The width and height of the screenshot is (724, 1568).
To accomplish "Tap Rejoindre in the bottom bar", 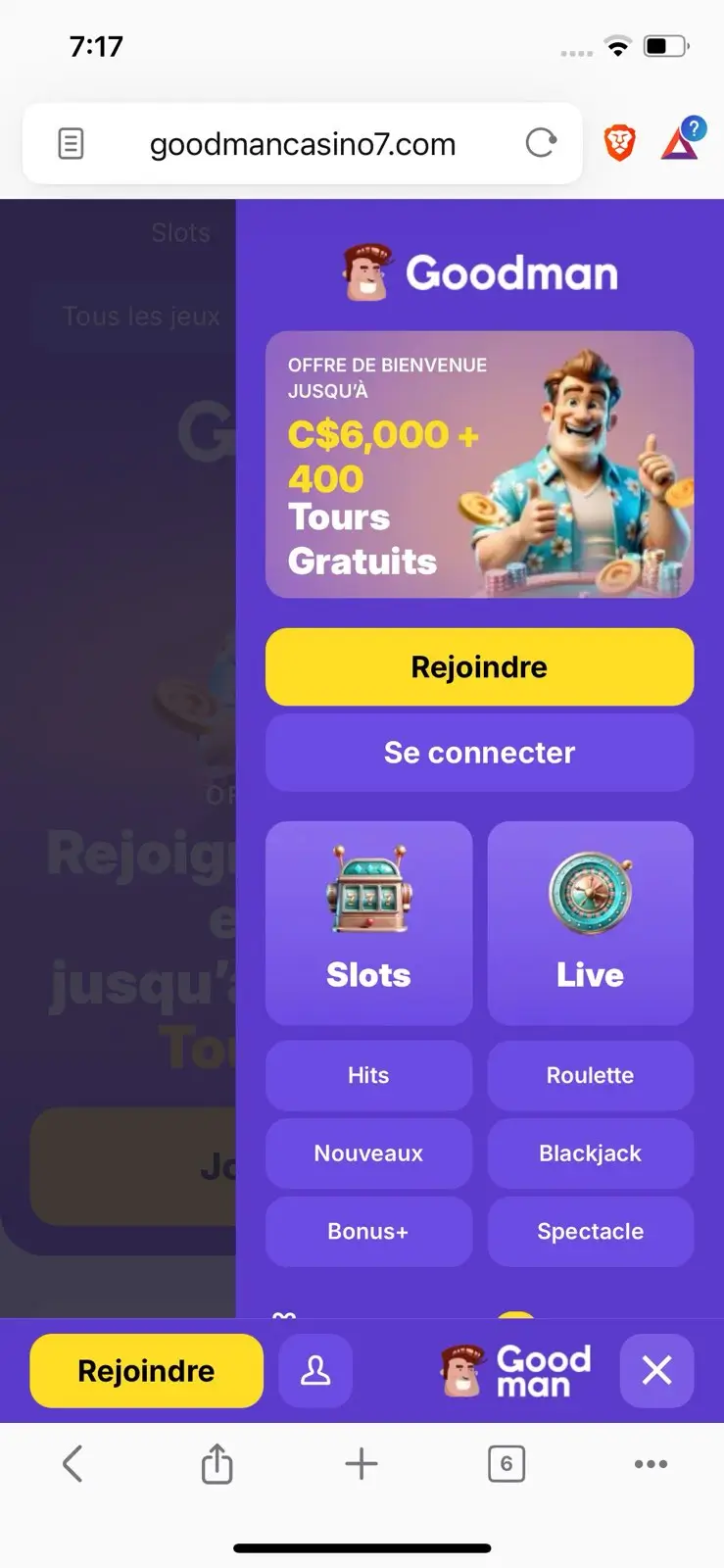I will coord(146,1370).
